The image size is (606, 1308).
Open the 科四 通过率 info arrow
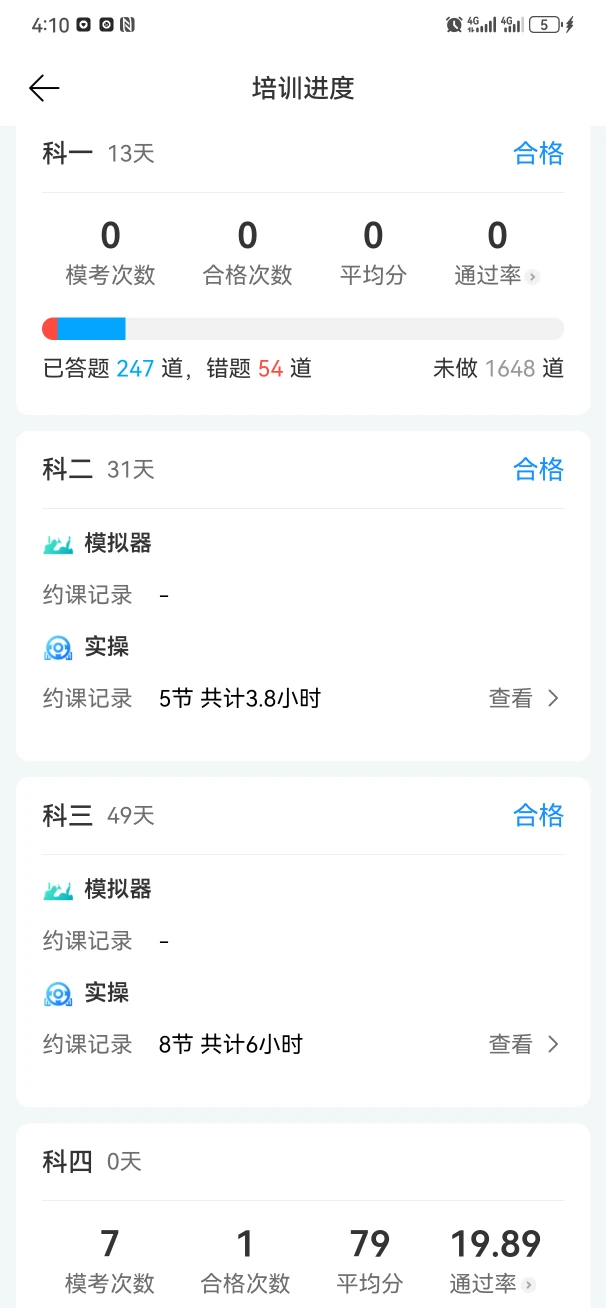[530, 1284]
